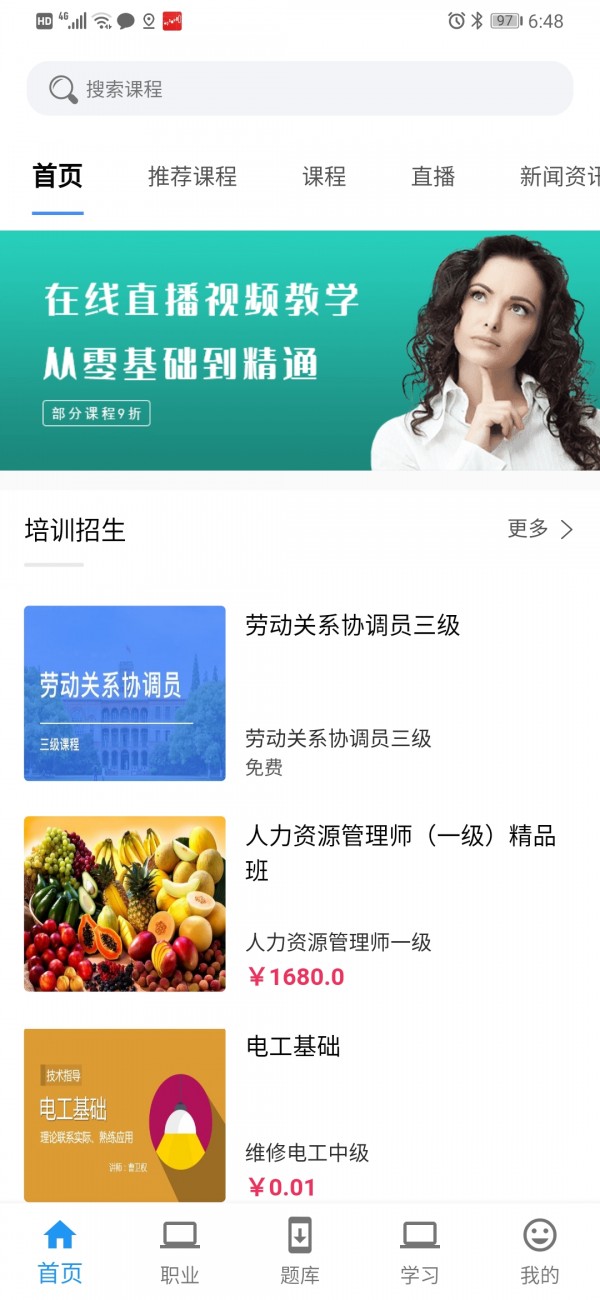
Task: Open the 在线直播视频教学 banner
Action: click(300, 350)
